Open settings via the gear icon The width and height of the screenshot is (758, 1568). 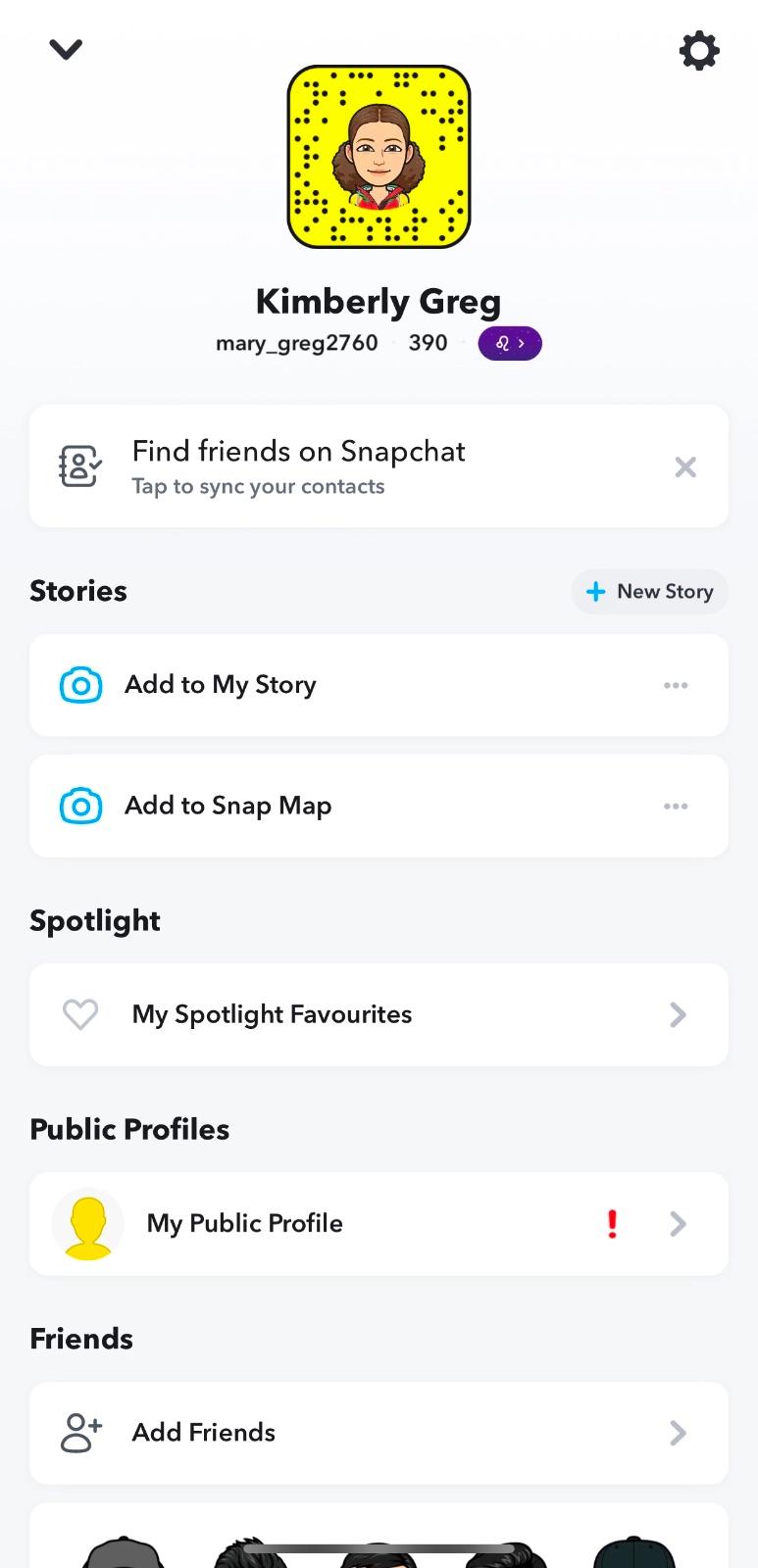[699, 50]
